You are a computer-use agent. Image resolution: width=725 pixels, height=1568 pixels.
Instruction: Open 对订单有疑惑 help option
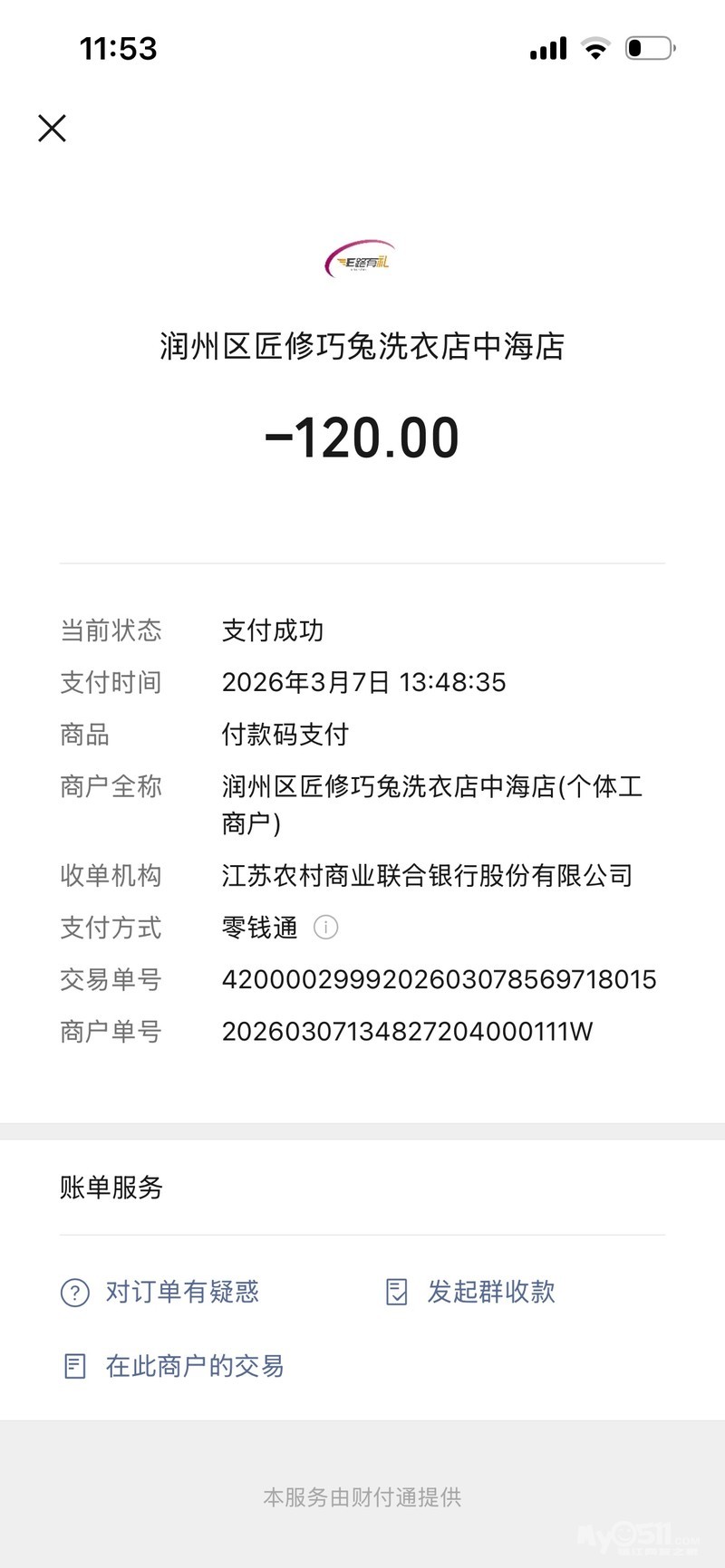[x=160, y=1292]
